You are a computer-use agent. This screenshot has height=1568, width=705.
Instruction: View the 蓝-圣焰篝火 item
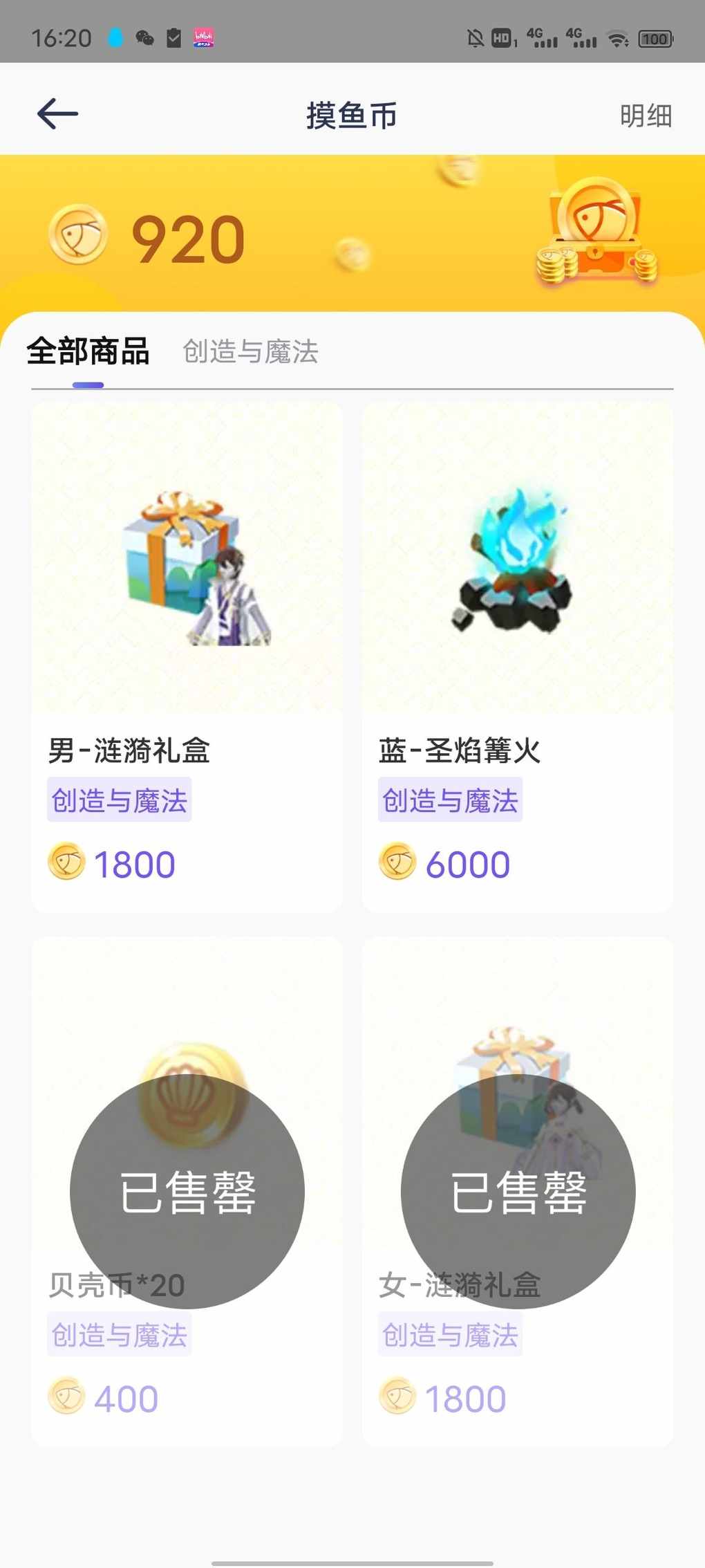point(517,656)
